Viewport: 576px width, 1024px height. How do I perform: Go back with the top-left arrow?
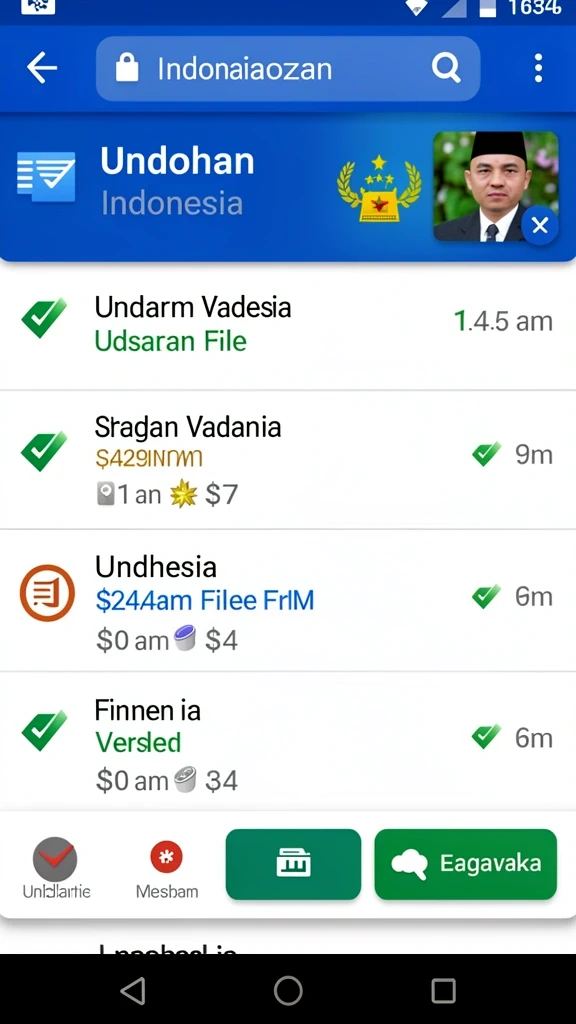tap(42, 68)
